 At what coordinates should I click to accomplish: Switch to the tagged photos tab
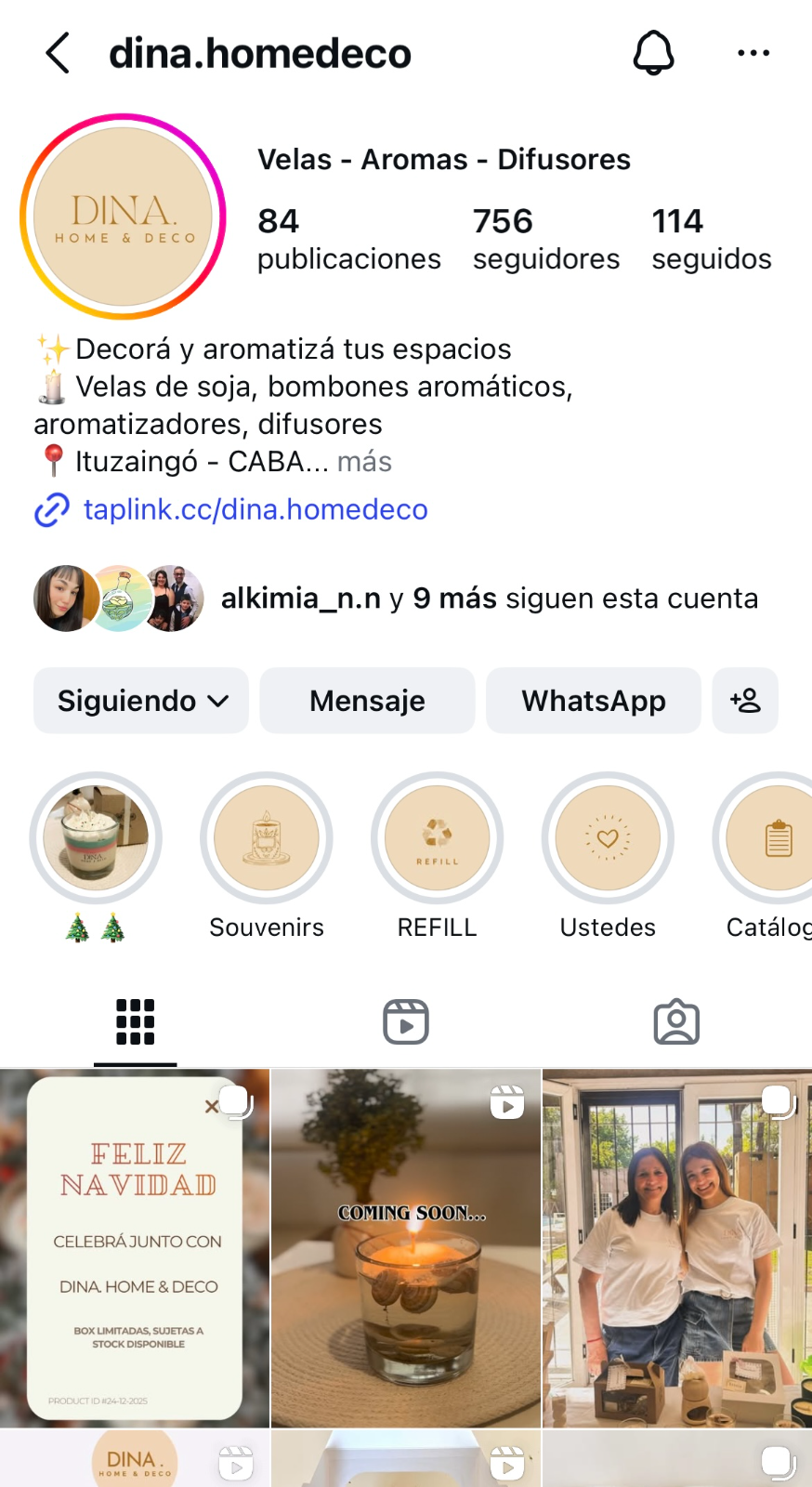pos(676,1022)
